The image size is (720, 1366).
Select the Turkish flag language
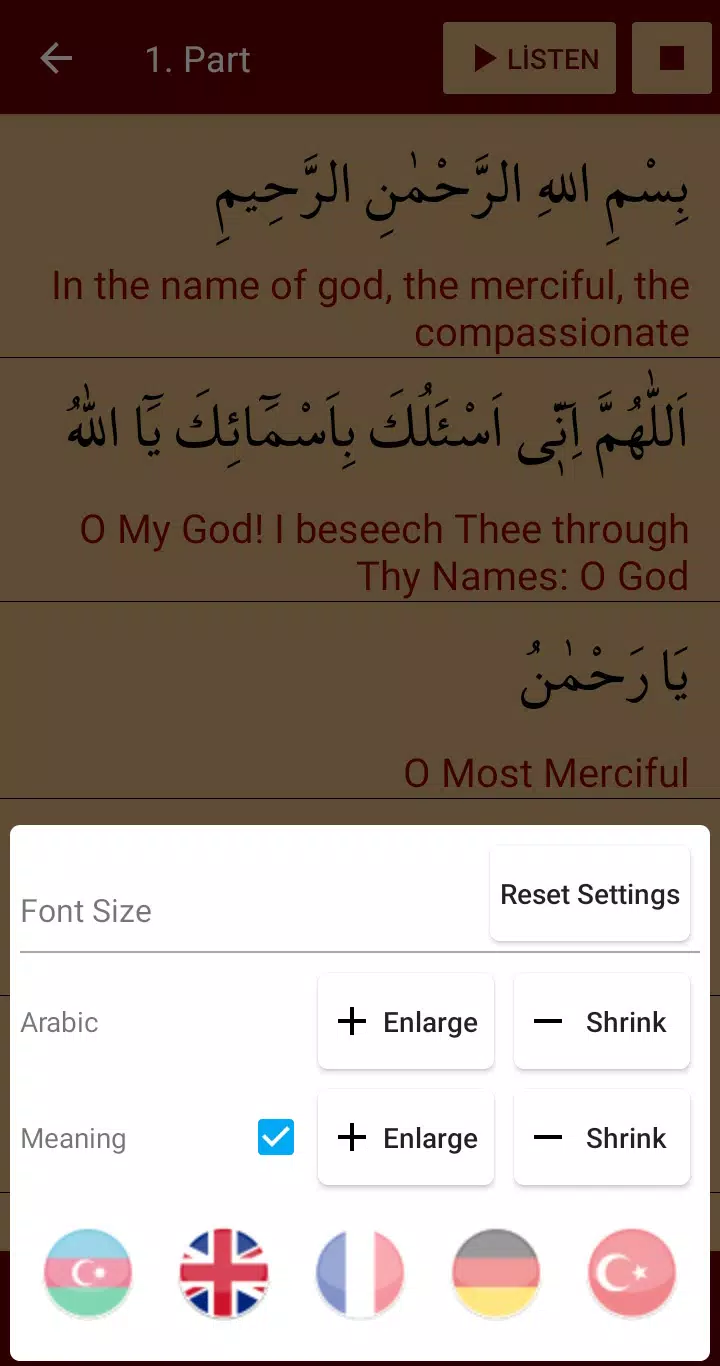pos(632,1273)
